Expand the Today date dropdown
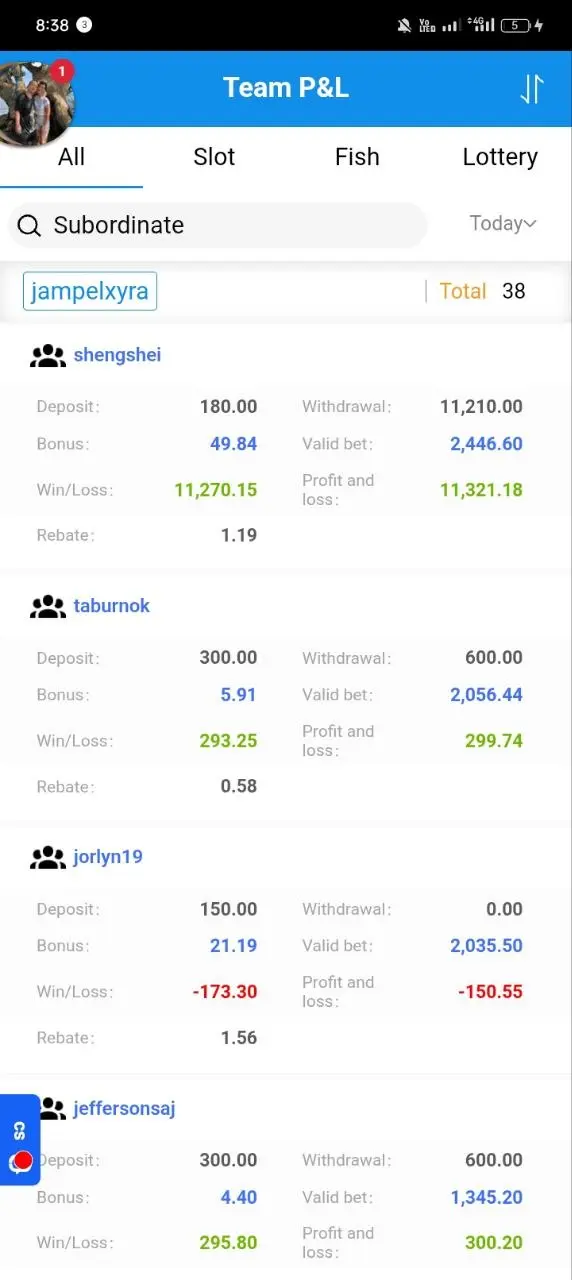This screenshot has height=1280, width=572. tap(503, 223)
